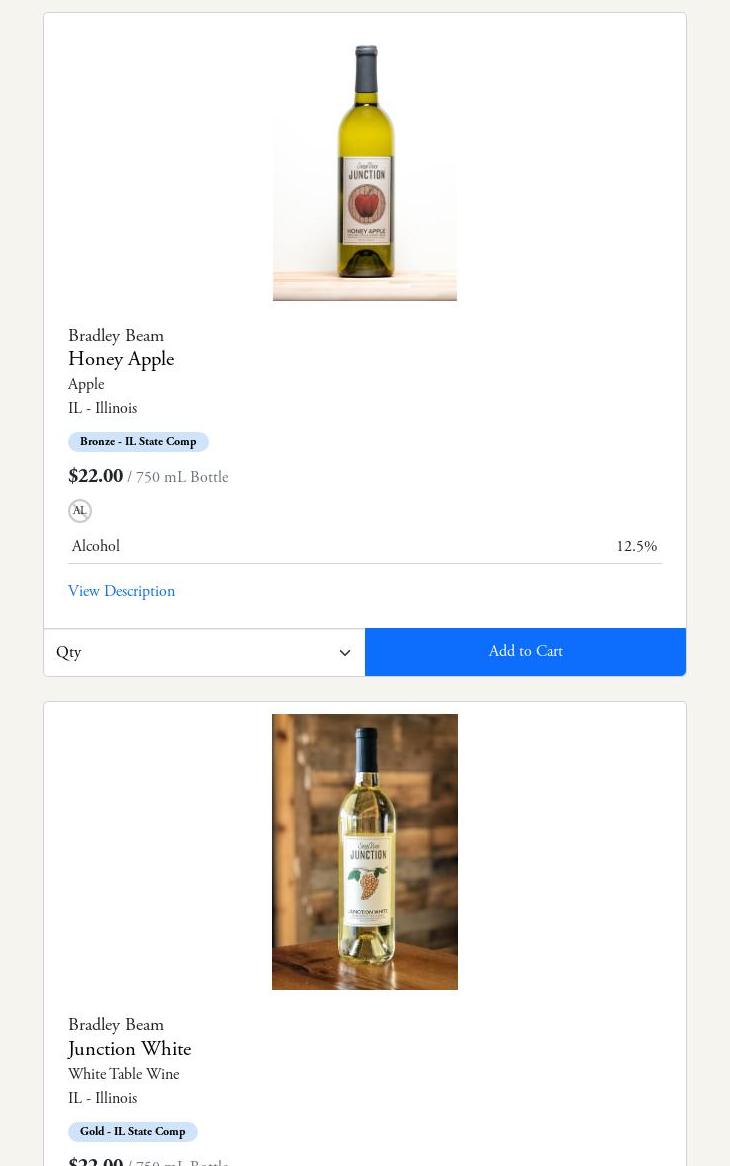Click the Apple varietal label
The image size is (730, 1166).
pyautogui.click(x=86, y=384)
